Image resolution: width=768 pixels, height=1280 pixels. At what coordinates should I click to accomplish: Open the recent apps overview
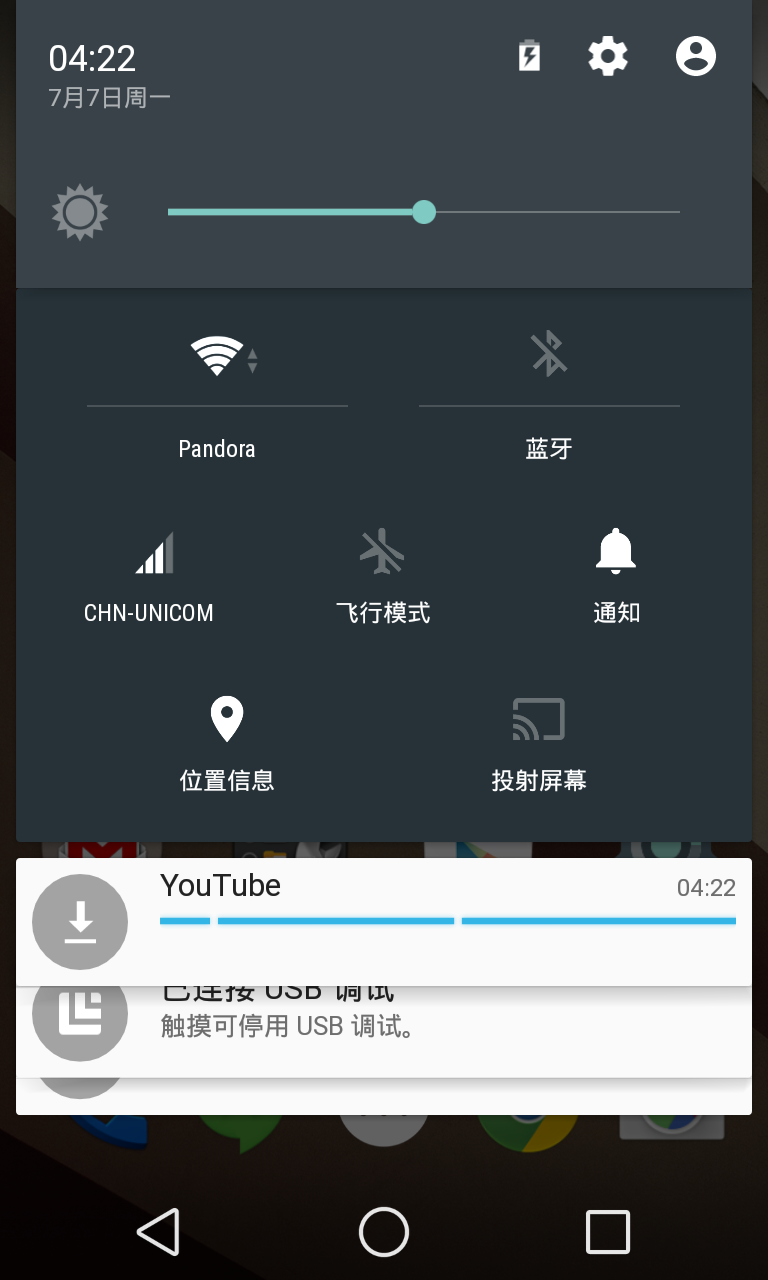pos(608,1231)
